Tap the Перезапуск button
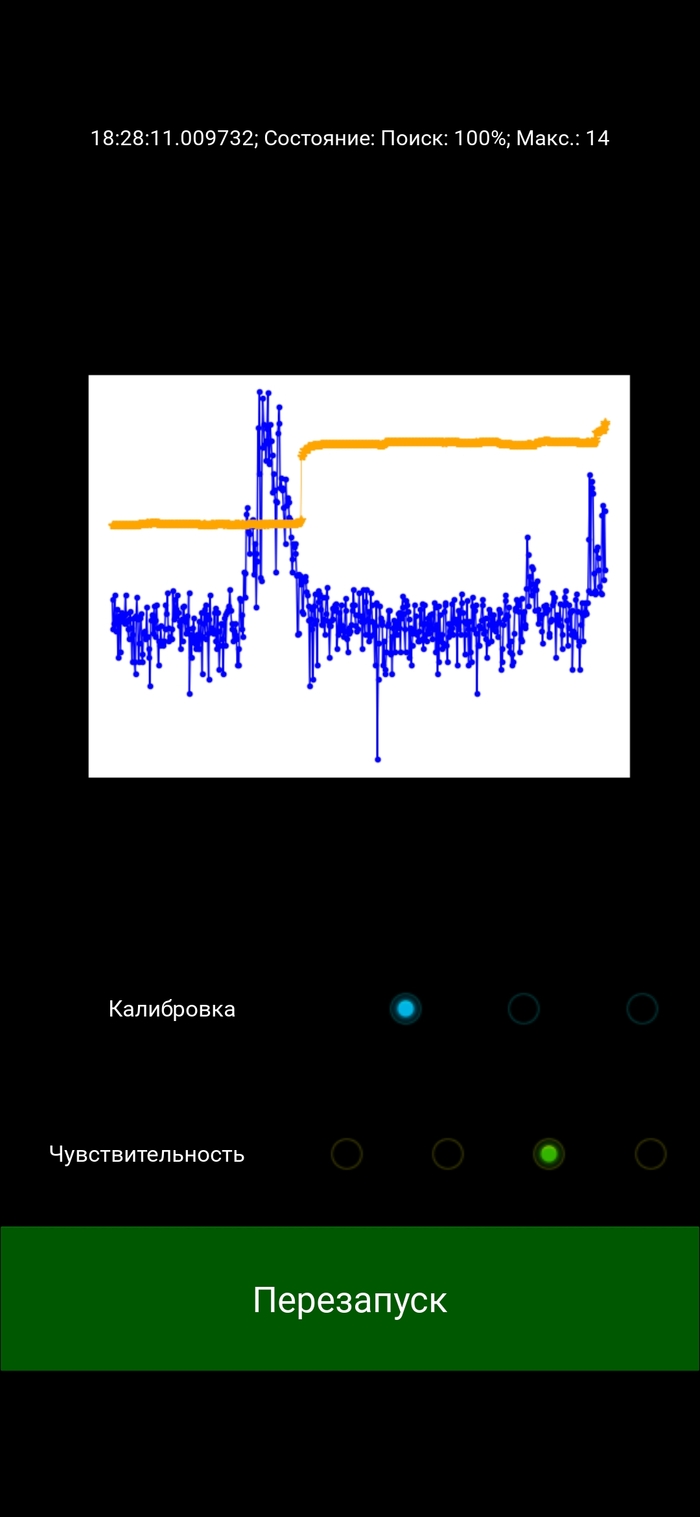Image resolution: width=700 pixels, height=1517 pixels. (350, 1299)
